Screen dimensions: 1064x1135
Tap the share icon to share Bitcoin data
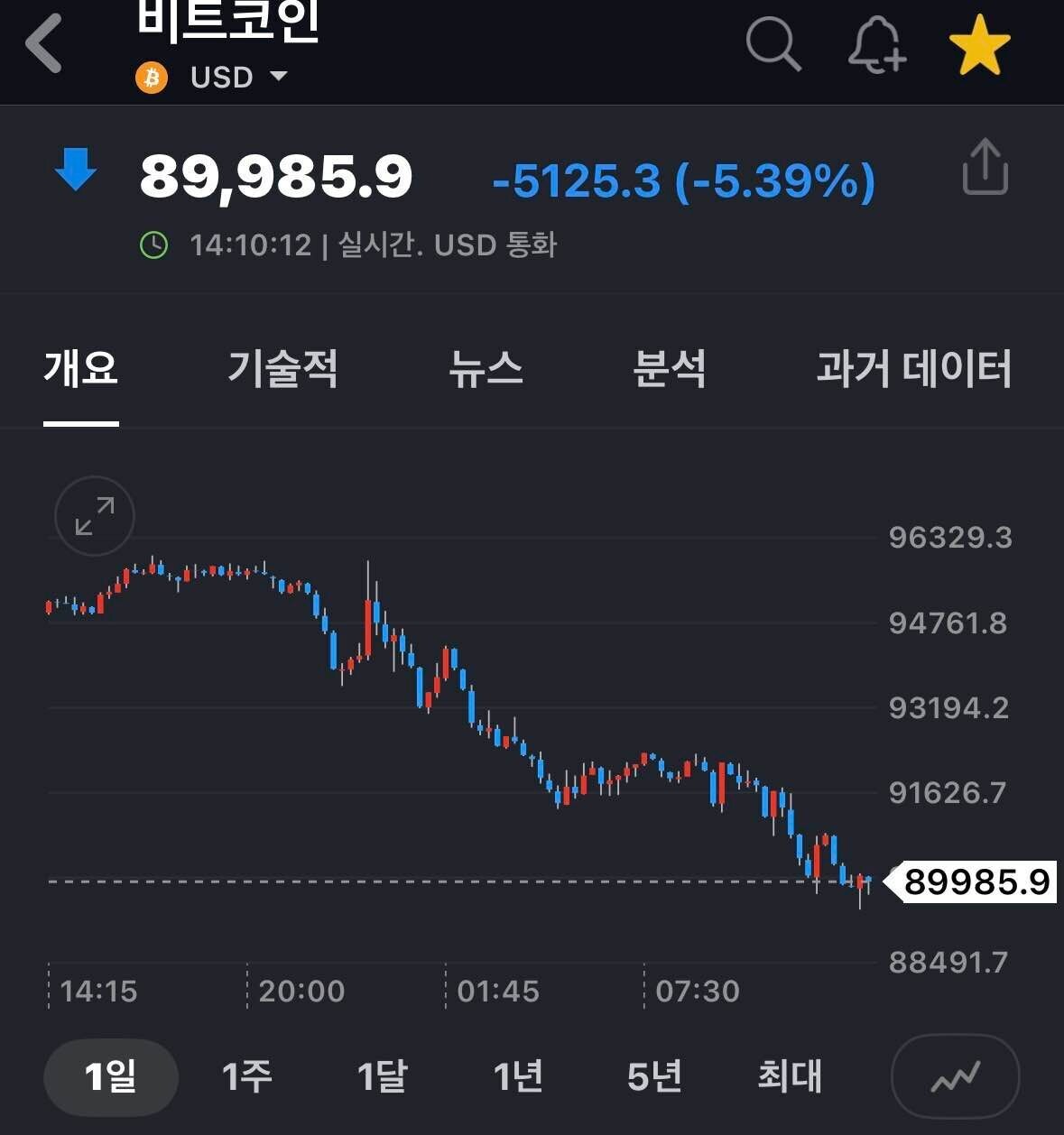[985, 167]
